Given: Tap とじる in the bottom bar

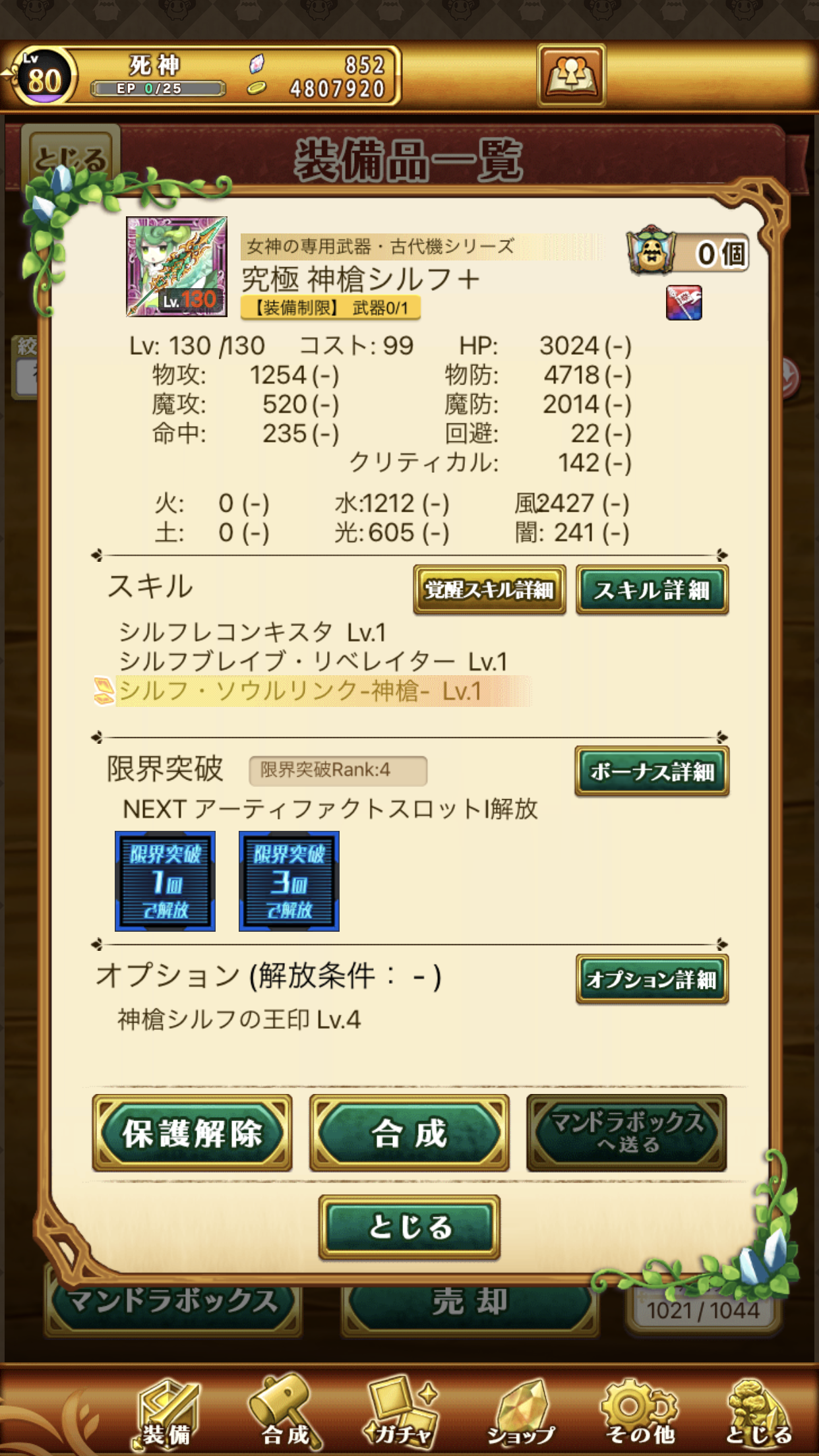Looking at the screenshot, I should [x=758, y=1414].
